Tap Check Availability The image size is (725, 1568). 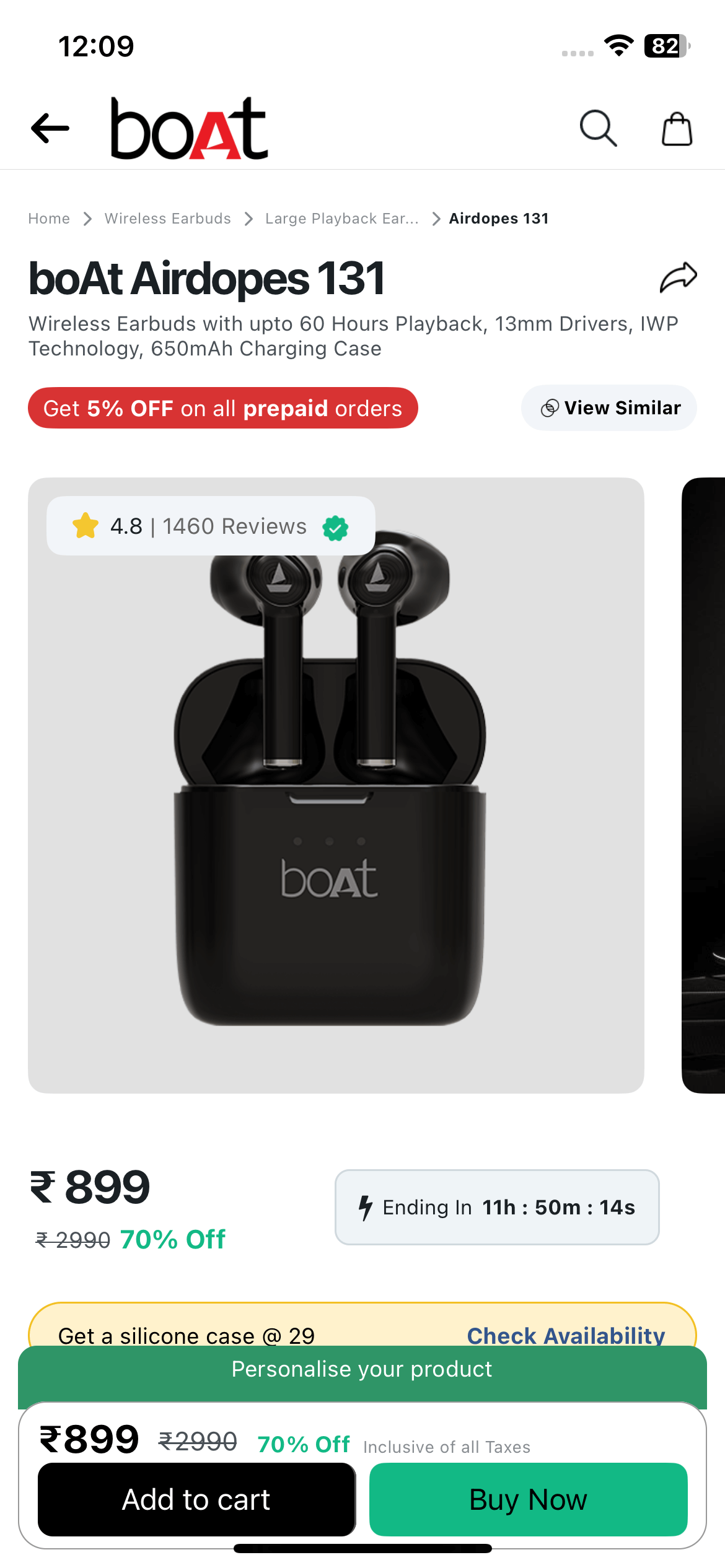(565, 1335)
